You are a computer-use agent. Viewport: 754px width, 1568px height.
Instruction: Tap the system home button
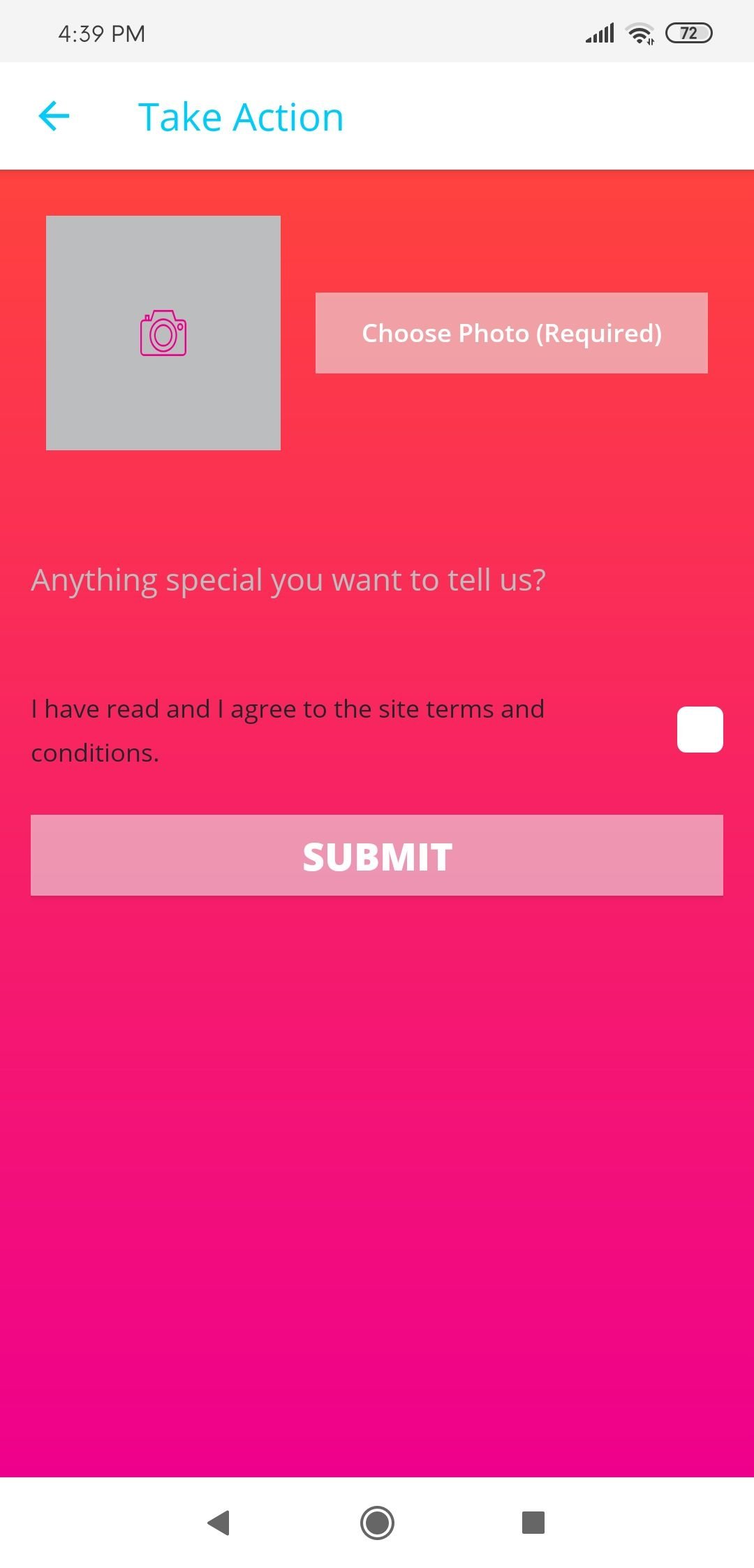(x=377, y=1522)
